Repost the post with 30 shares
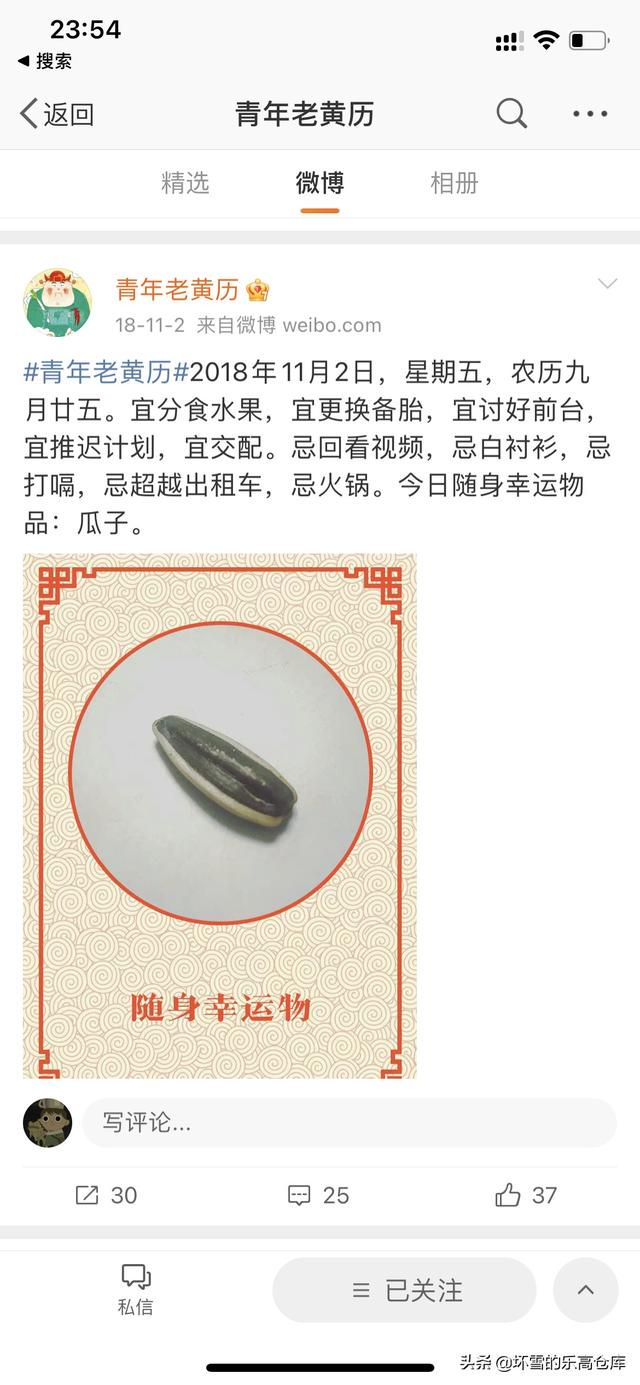Image resolution: width=640 pixels, height=1385 pixels. pos(106,1195)
